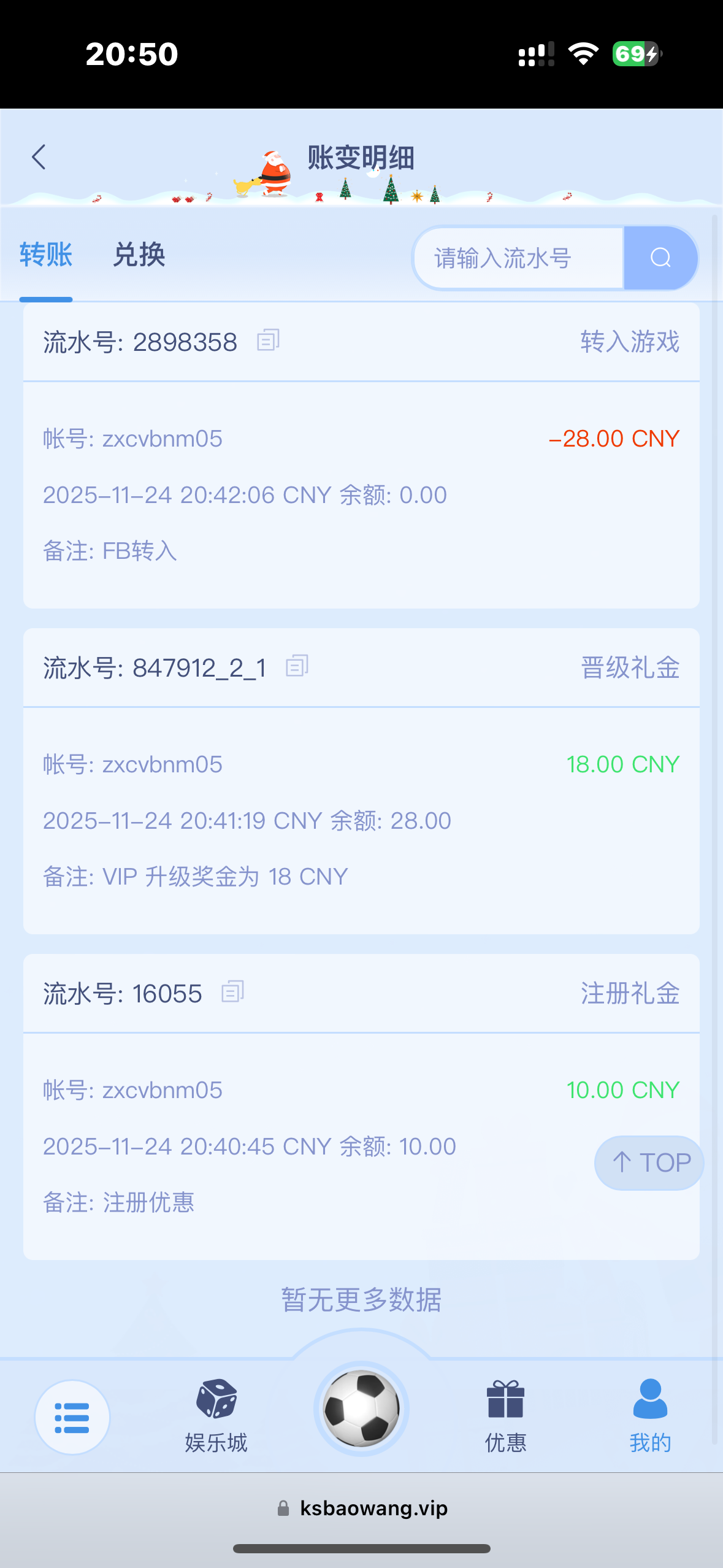Switch to the 兑换 tab

coord(139,255)
